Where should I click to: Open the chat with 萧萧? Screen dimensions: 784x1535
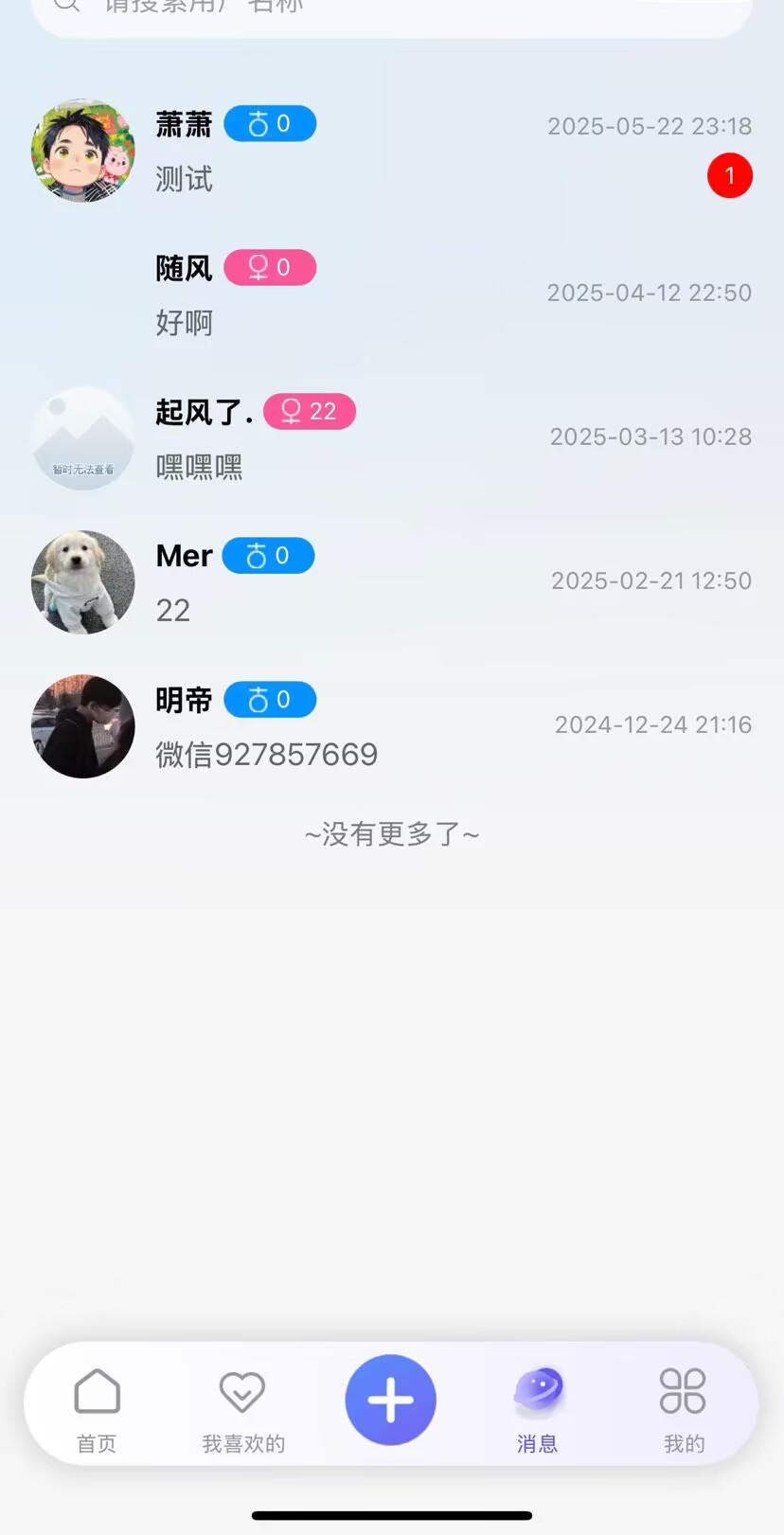[x=392, y=152]
